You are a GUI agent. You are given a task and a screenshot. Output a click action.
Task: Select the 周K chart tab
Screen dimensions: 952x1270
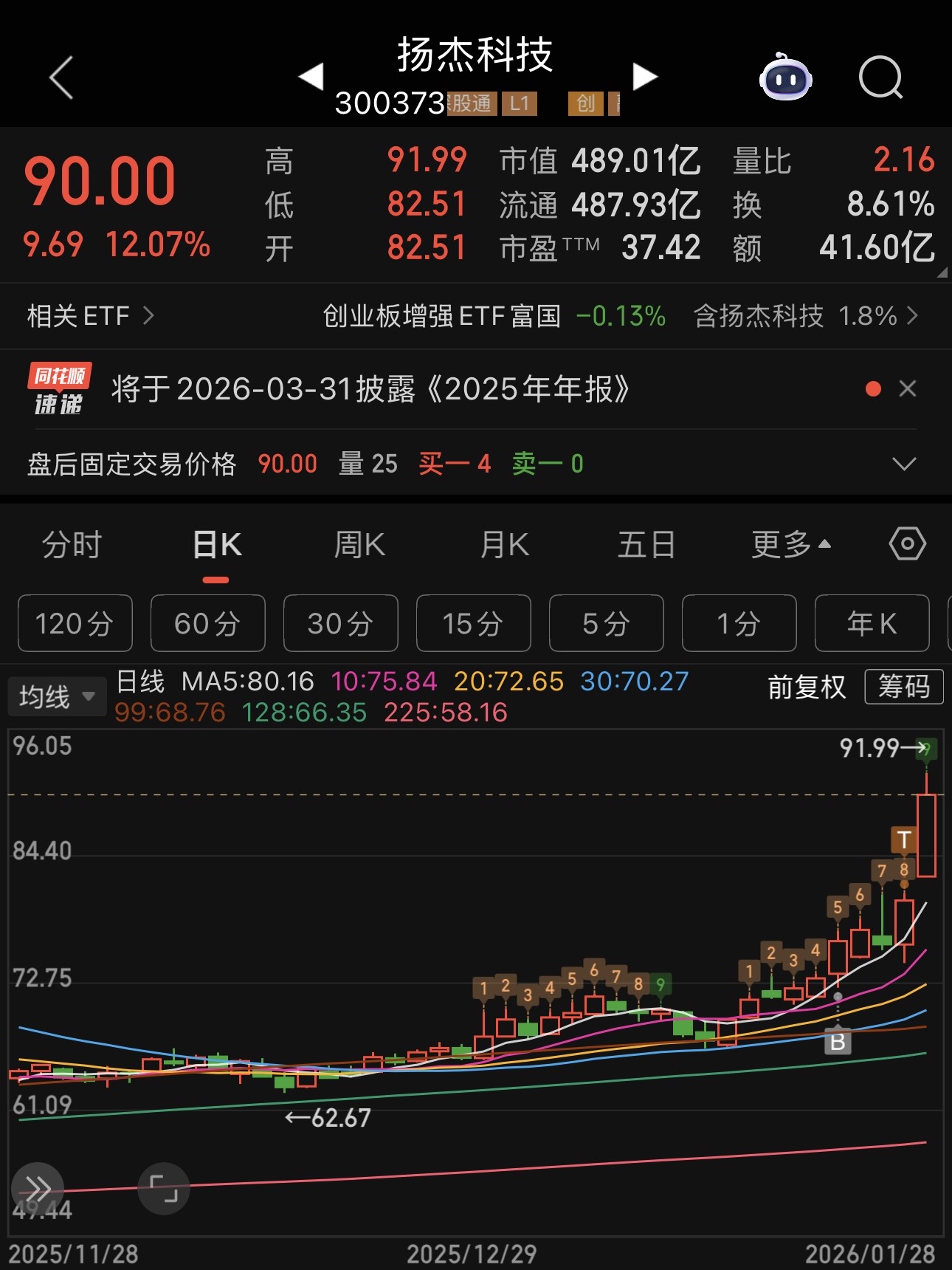(359, 545)
